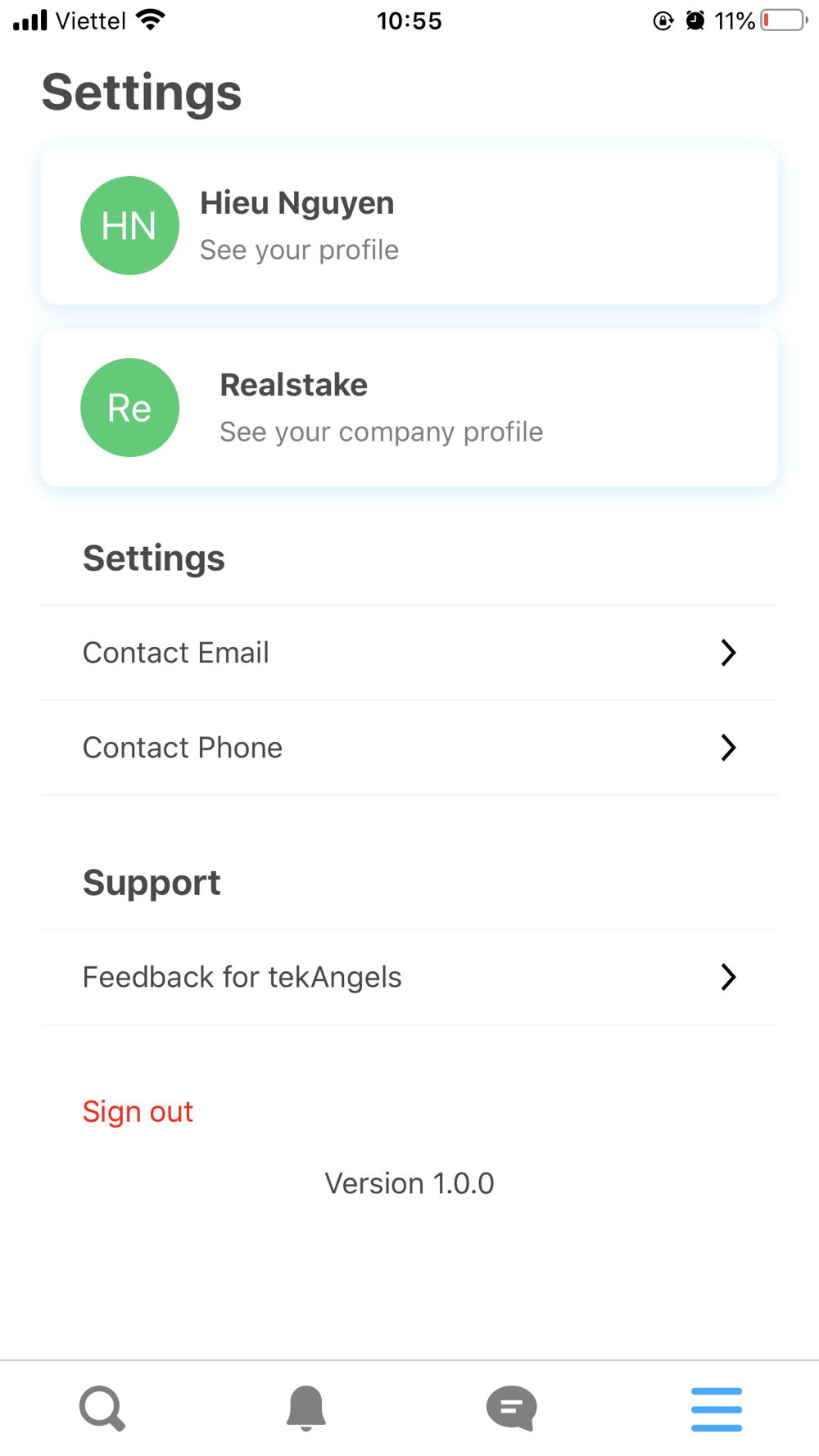Open Contact Email settings
819x1456 pixels.
click(x=409, y=653)
